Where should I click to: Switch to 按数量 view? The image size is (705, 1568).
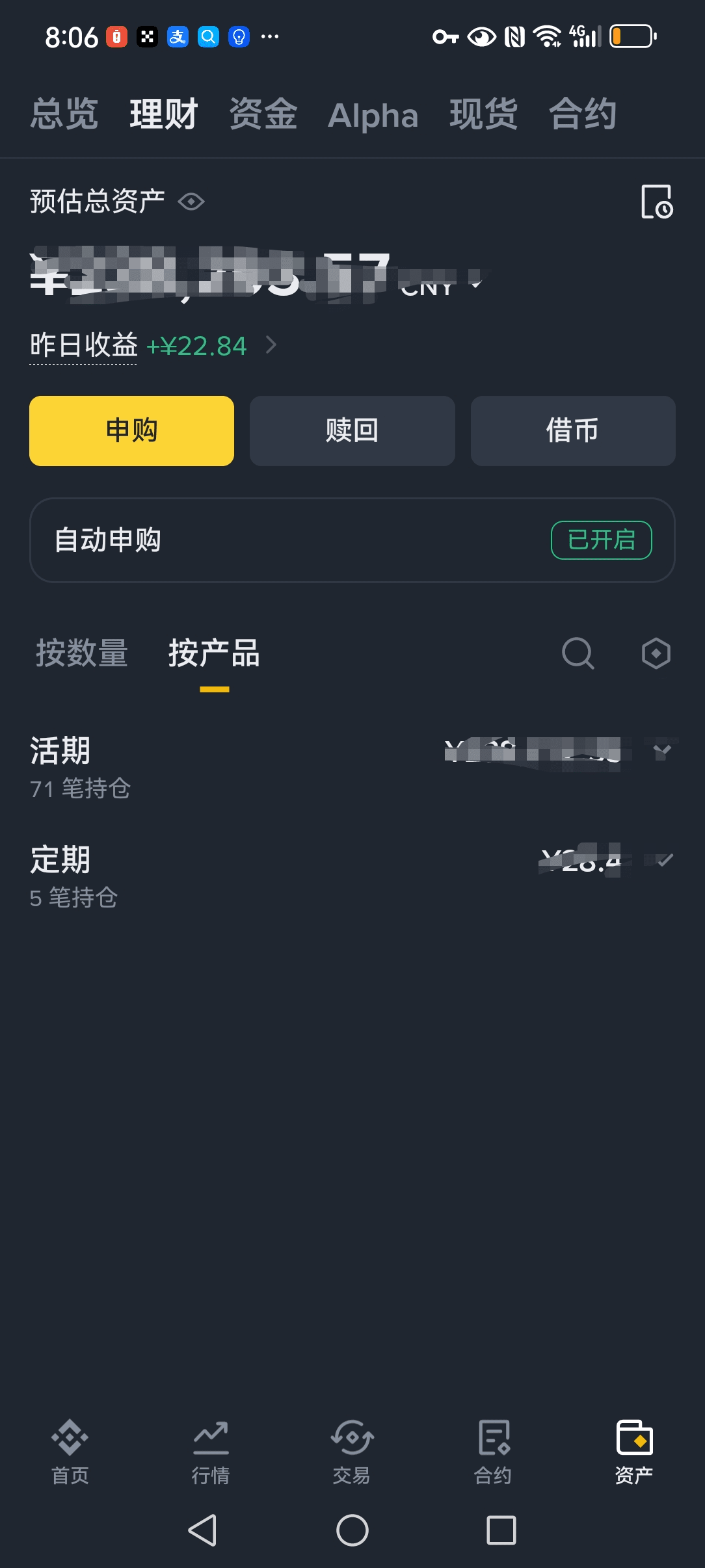[82, 653]
